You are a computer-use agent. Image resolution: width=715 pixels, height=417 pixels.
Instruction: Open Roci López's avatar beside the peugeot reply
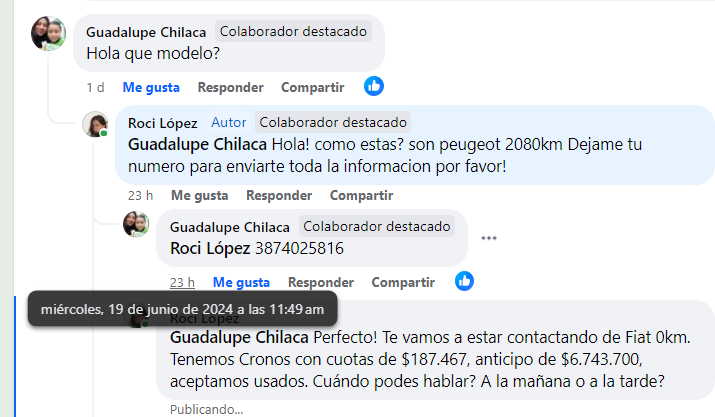[96, 125]
